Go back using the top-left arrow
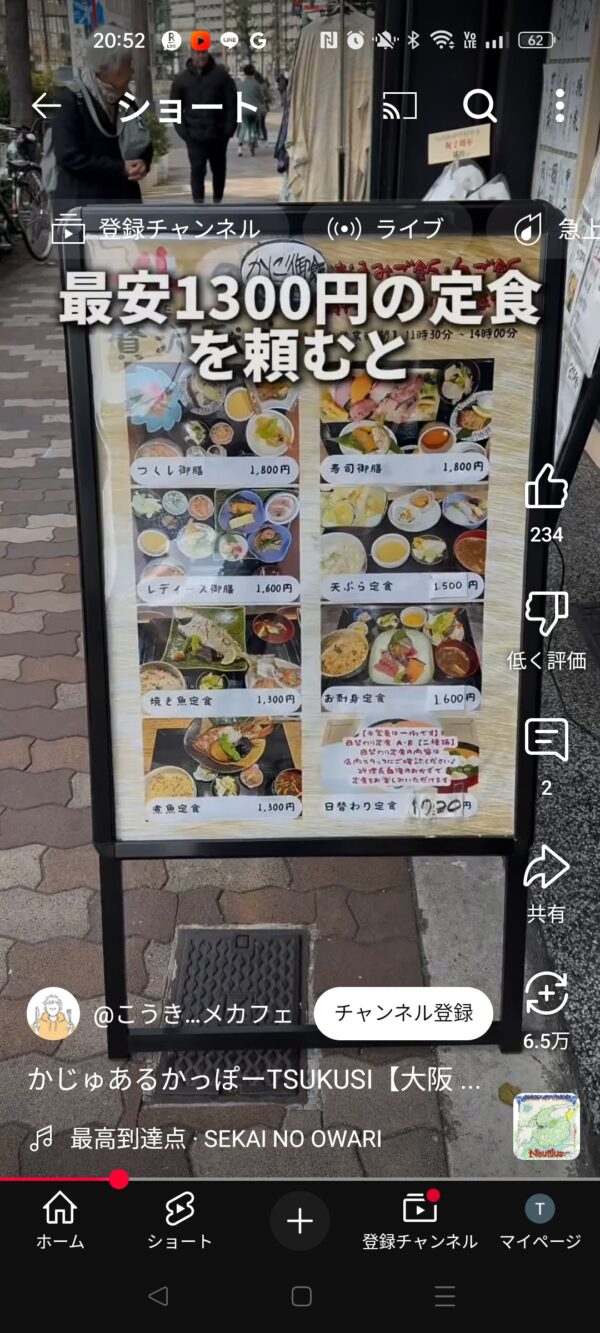Screen dimensions: 600x1333 [46, 106]
